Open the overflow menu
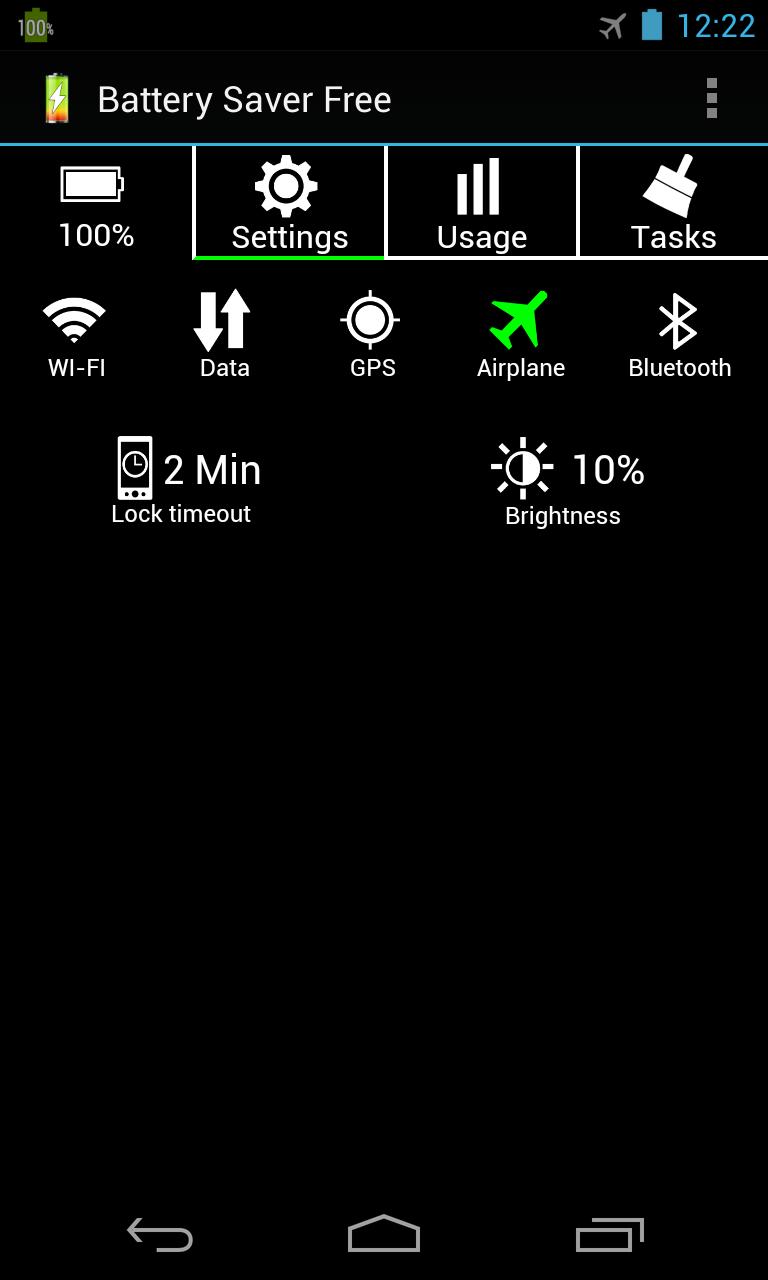This screenshot has width=768, height=1280. [x=712, y=97]
